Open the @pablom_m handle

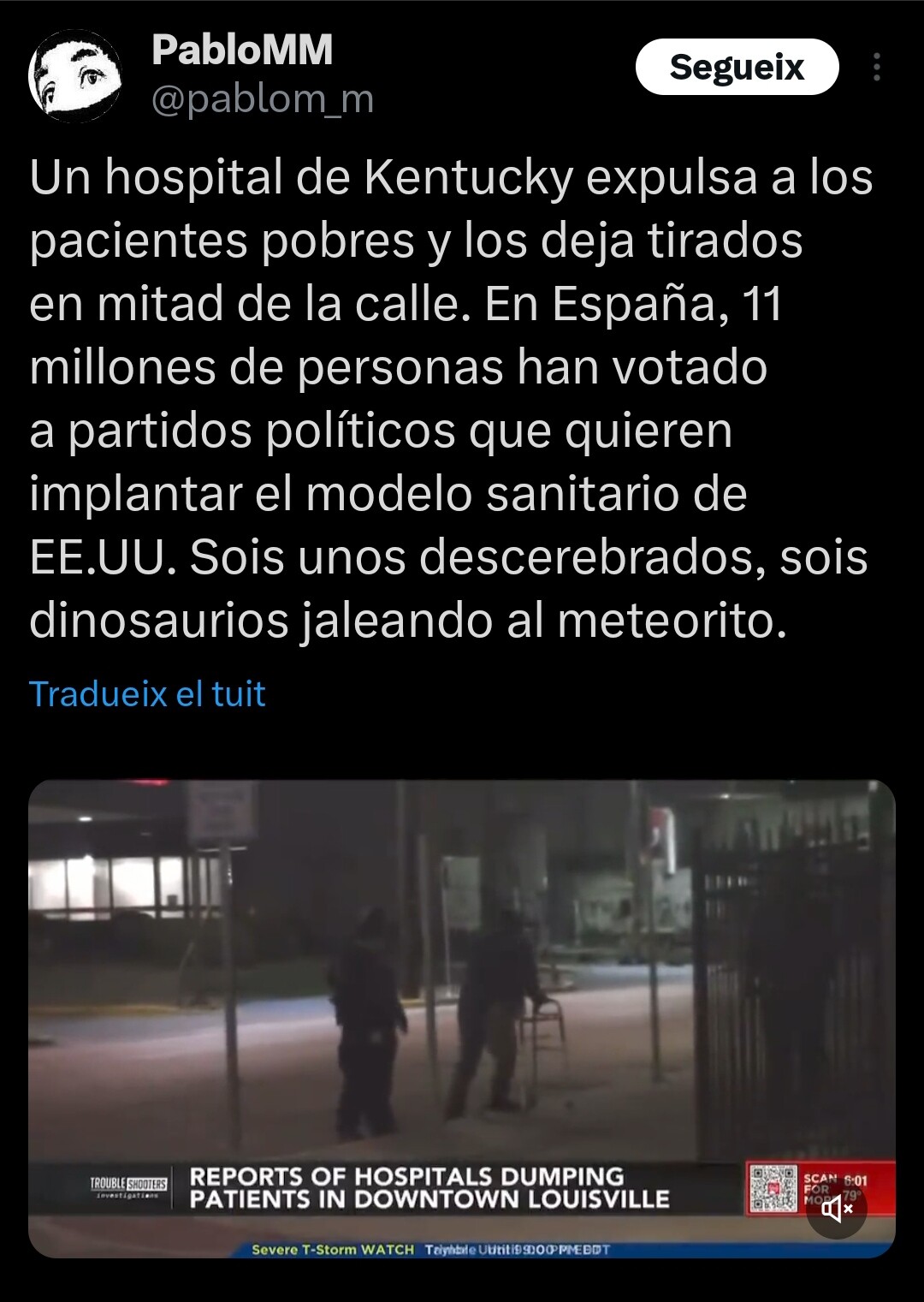pos(263,100)
